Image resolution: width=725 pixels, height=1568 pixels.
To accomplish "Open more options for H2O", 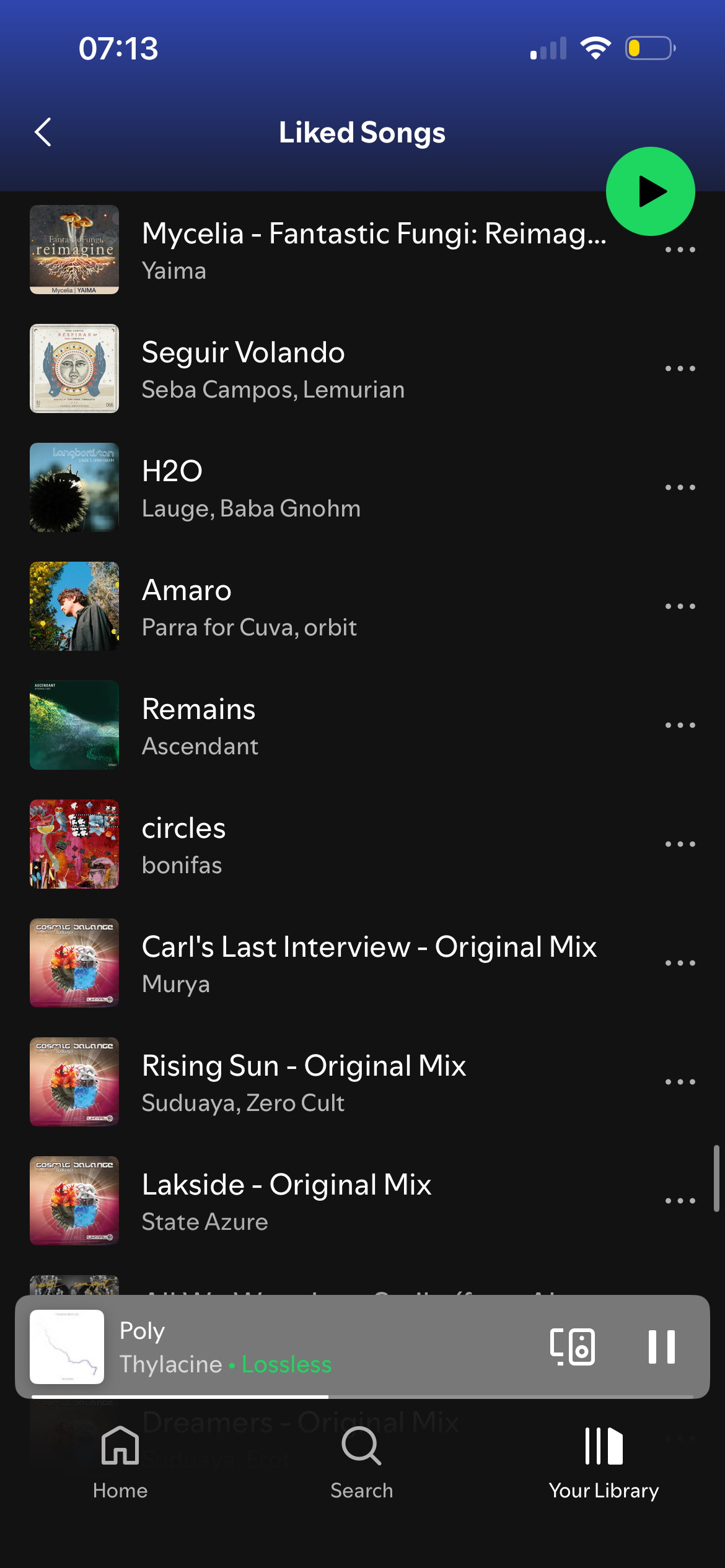I will pos(680,488).
